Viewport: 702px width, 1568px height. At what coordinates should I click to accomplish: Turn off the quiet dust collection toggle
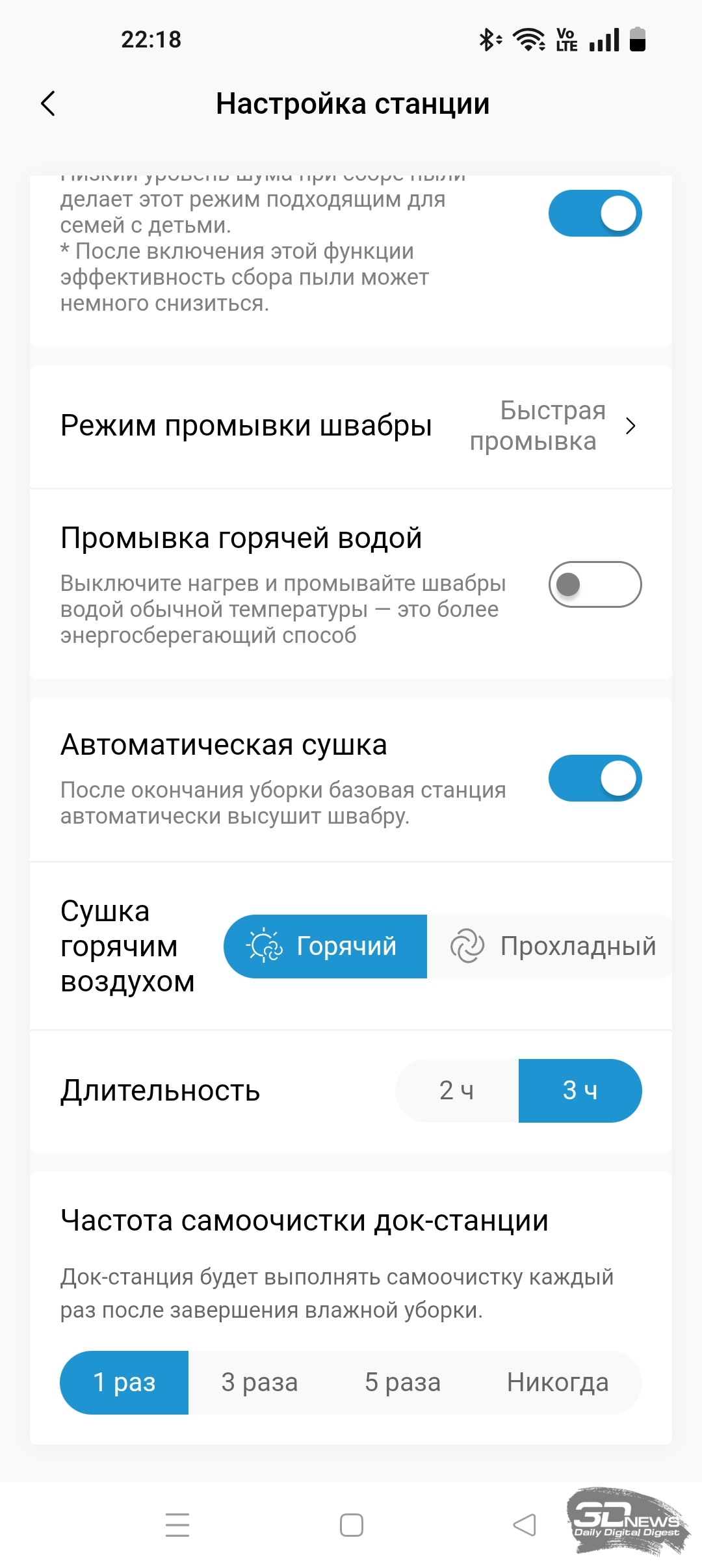click(595, 213)
